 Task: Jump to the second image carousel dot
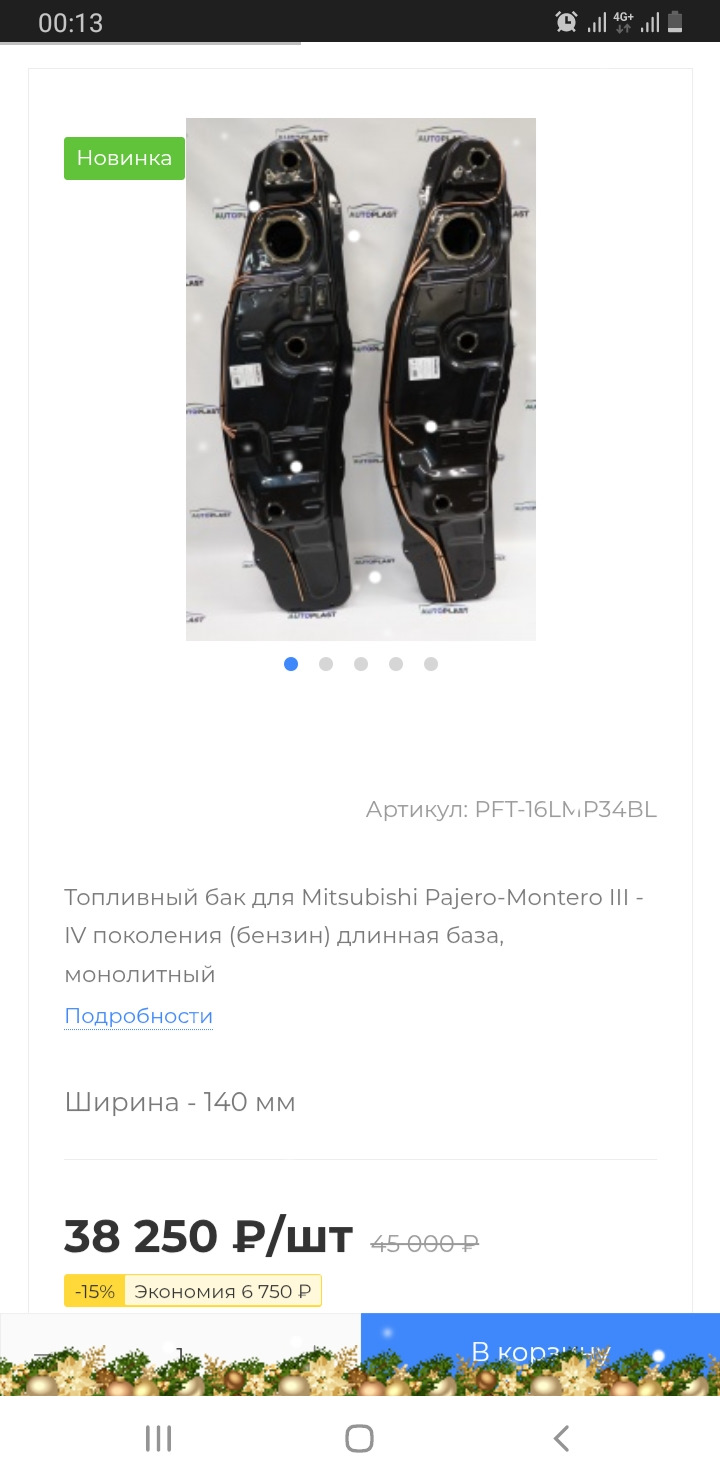(x=326, y=664)
